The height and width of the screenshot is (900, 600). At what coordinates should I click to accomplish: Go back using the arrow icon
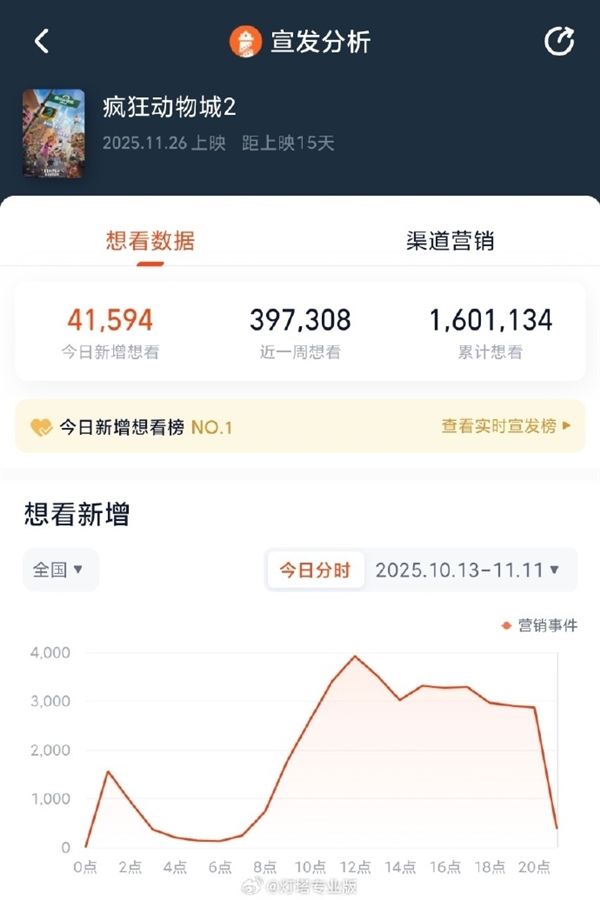pos(41,41)
